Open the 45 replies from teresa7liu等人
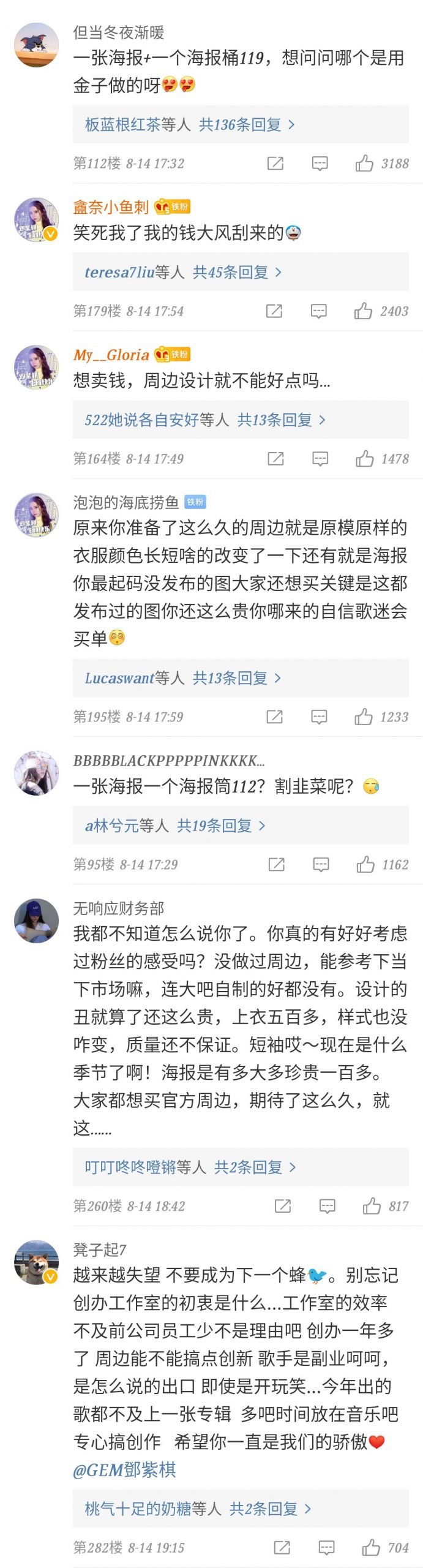Screen dimensions: 423x1568 183,273
